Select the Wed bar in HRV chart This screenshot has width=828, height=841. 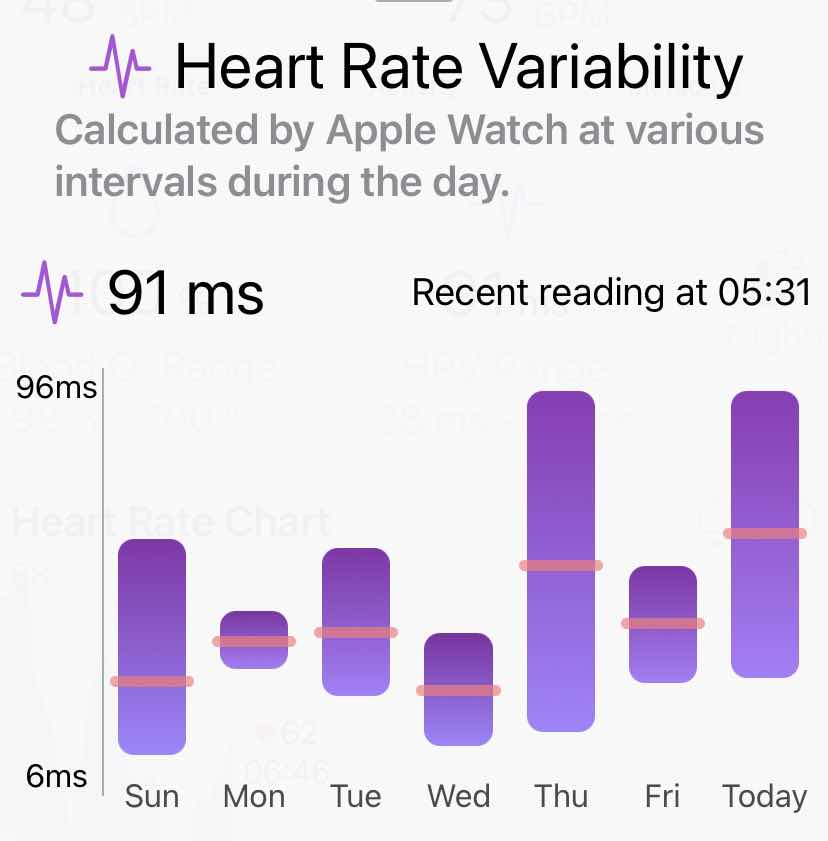point(458,689)
